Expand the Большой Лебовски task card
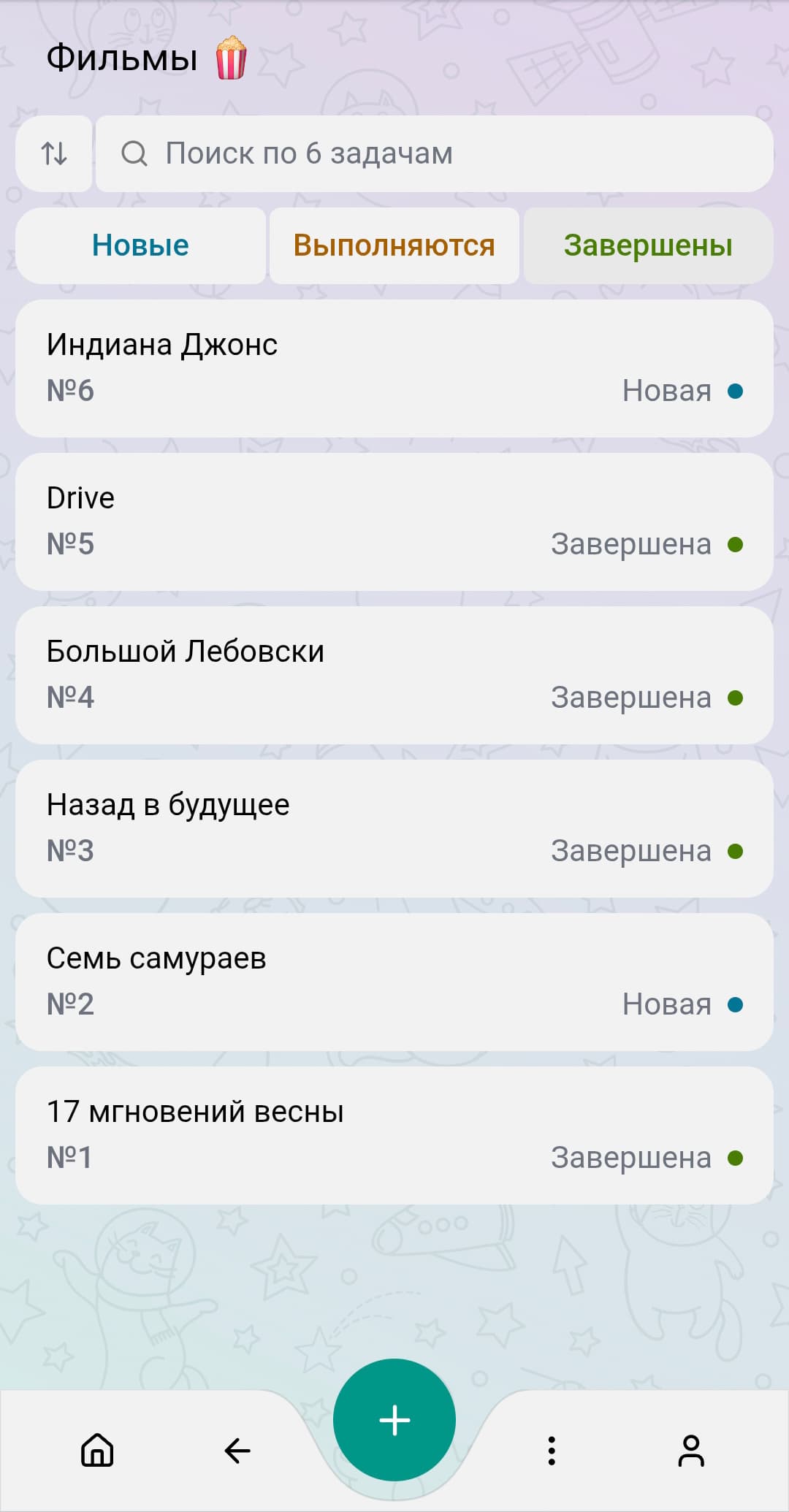 click(394, 673)
